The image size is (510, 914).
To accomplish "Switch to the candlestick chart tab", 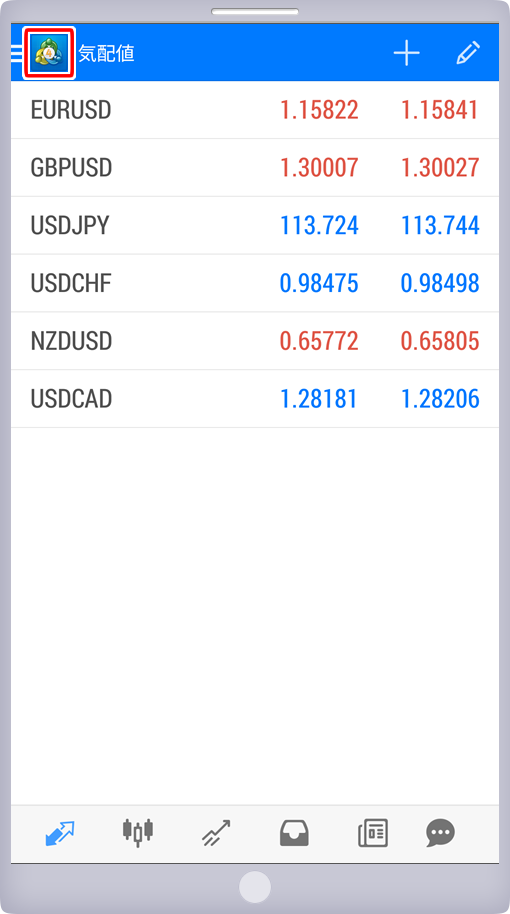I will pos(138,832).
